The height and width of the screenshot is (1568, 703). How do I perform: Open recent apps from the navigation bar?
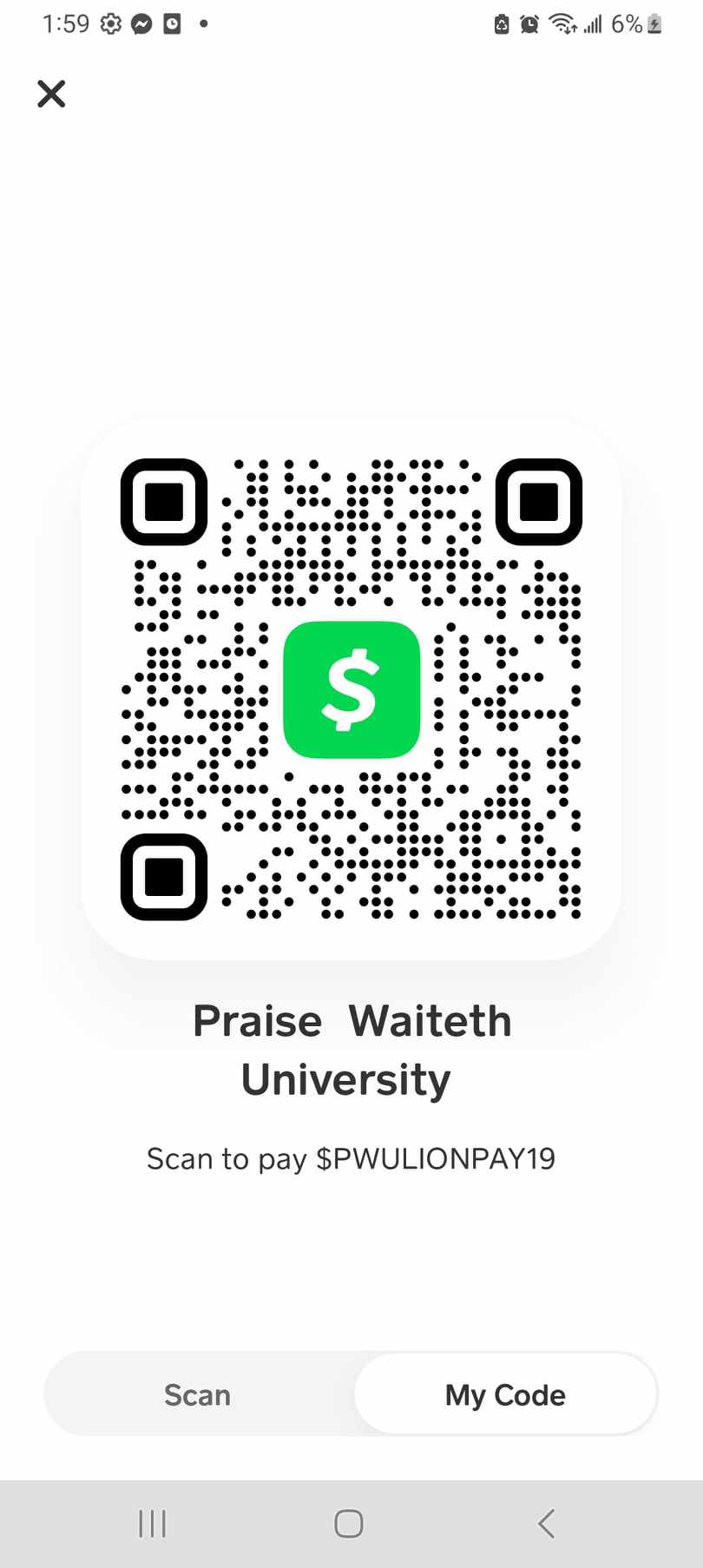[x=153, y=1523]
